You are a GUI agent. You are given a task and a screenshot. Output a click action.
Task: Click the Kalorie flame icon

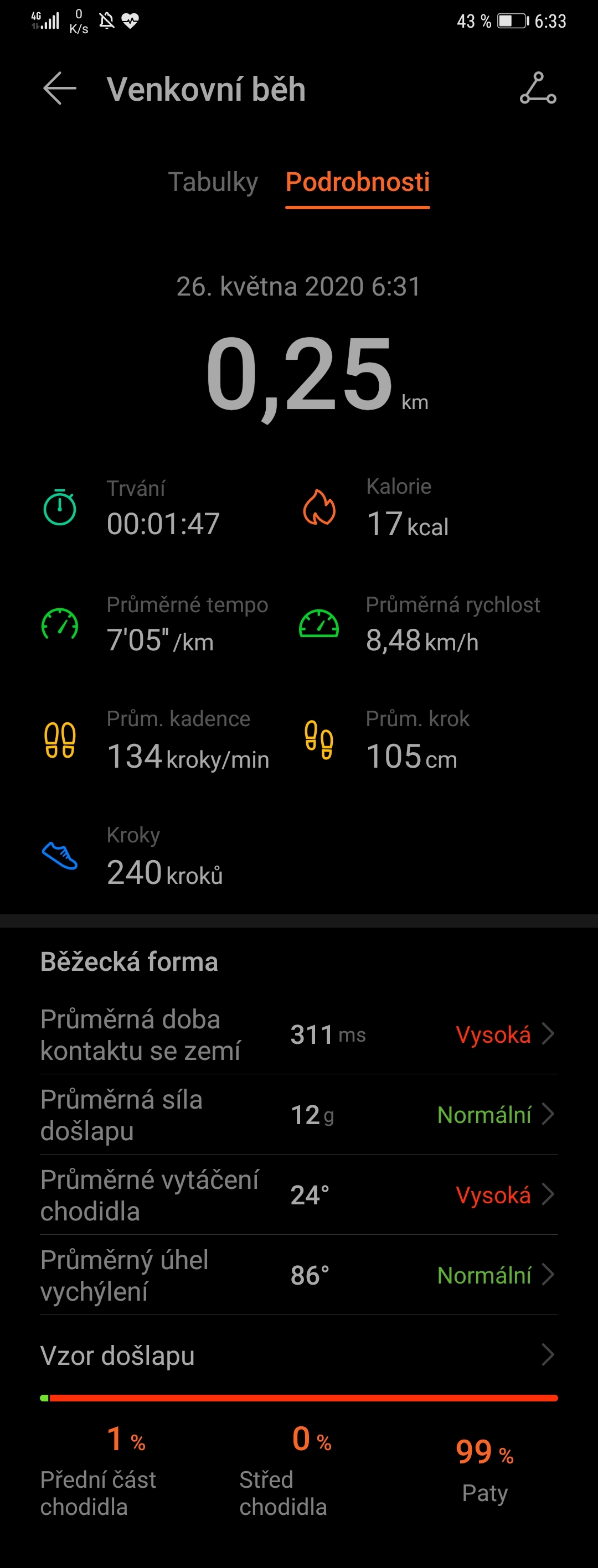318,507
